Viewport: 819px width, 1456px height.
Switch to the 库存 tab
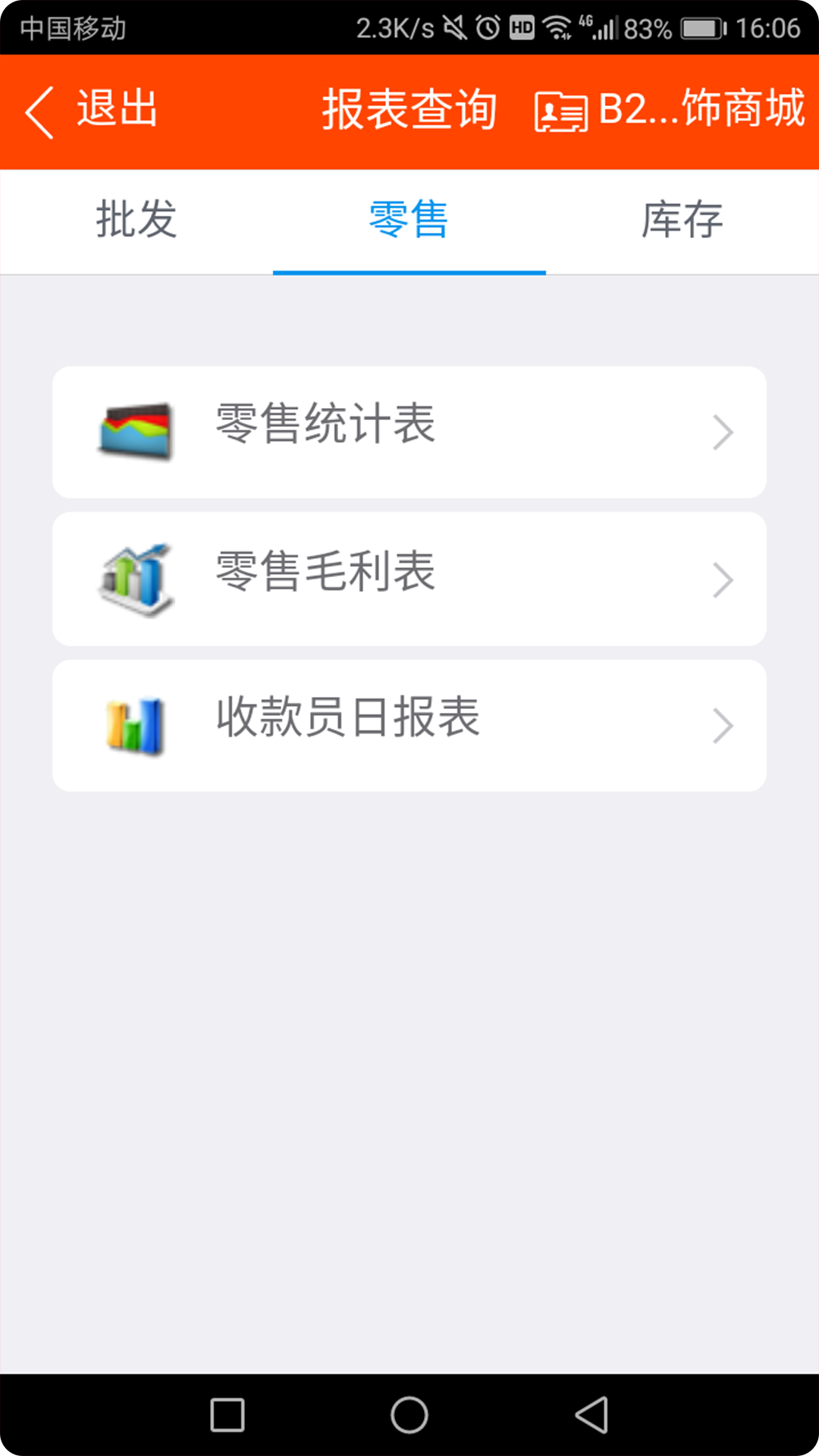682,221
